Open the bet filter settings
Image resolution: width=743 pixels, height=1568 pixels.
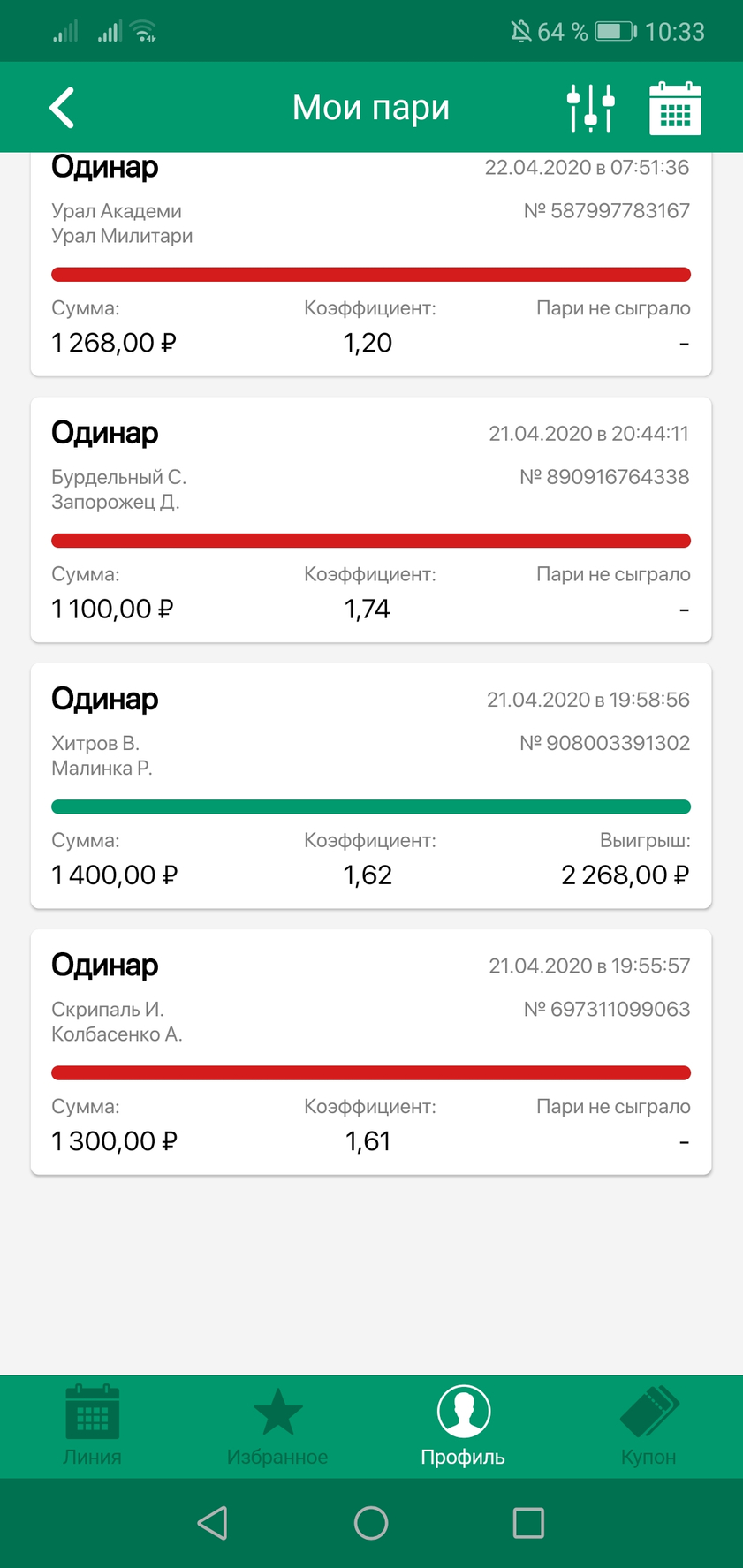click(590, 108)
